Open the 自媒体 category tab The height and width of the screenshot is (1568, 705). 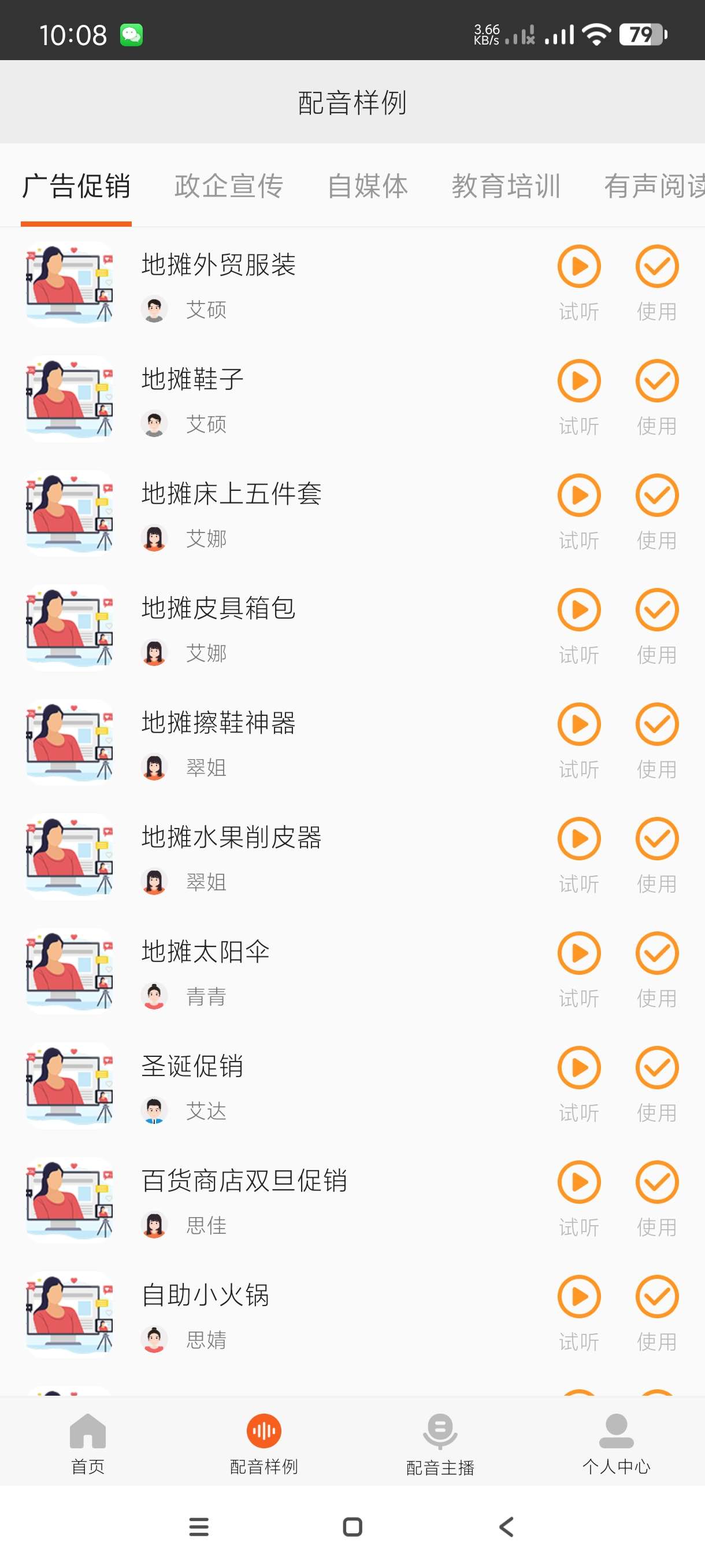[x=368, y=186]
